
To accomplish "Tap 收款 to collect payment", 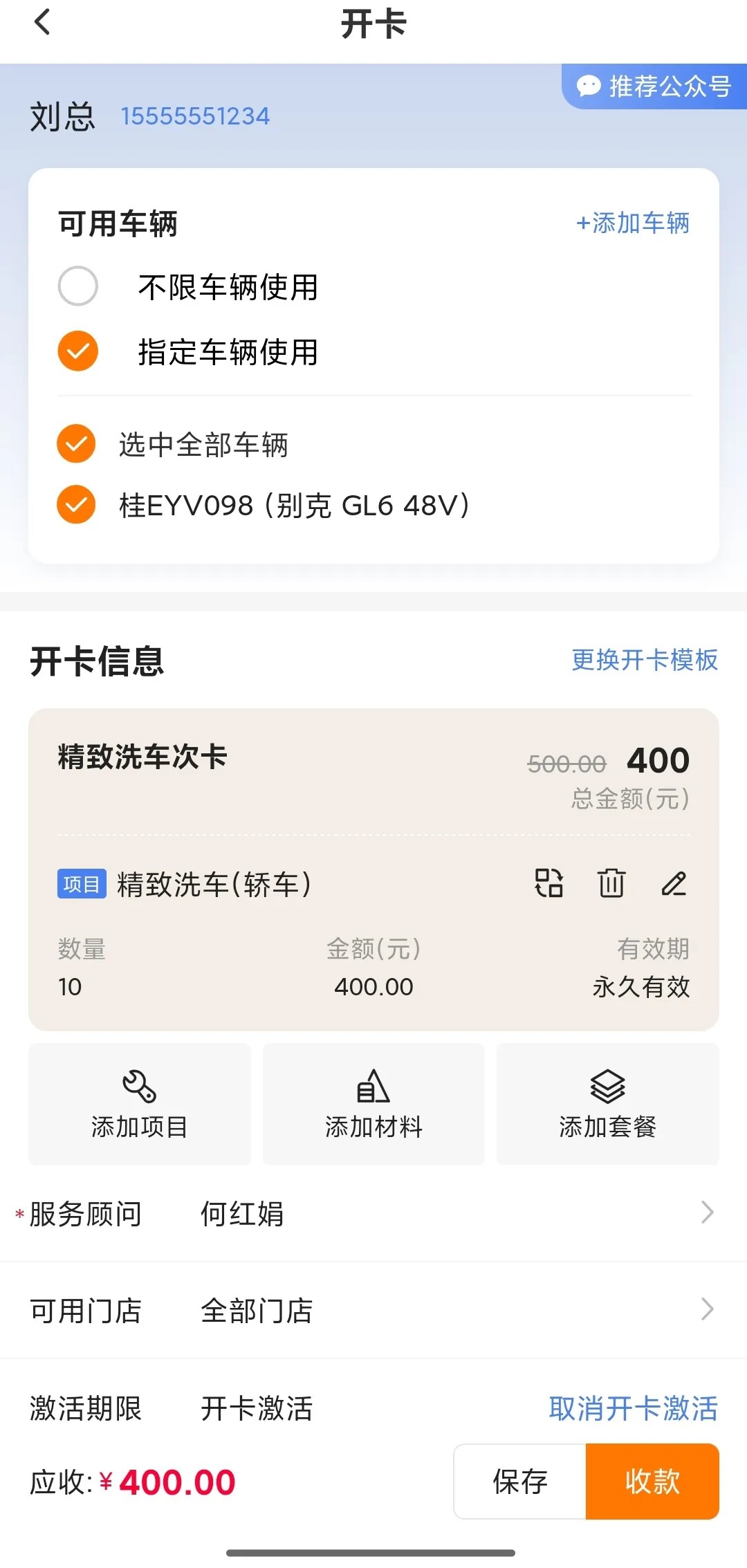I will click(x=652, y=1482).
